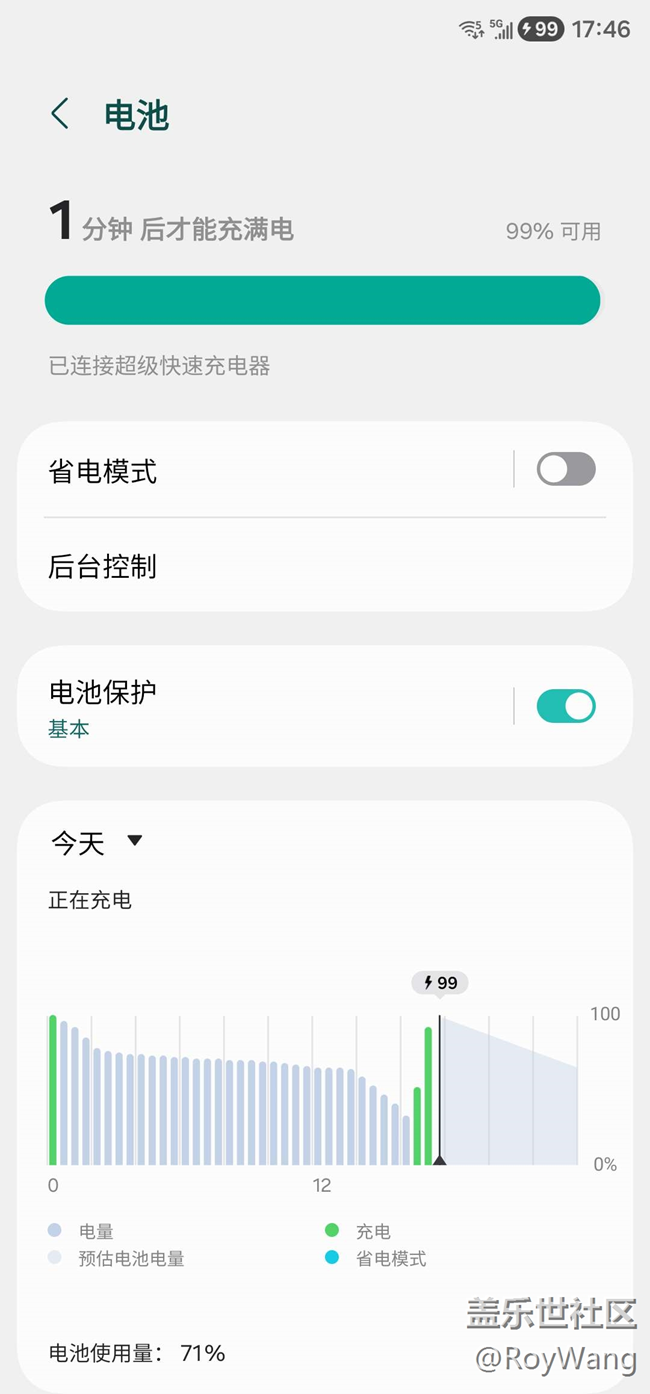This screenshot has height=1394, width=650.
Task: Expand the 今天 date dropdown
Action: pos(98,842)
